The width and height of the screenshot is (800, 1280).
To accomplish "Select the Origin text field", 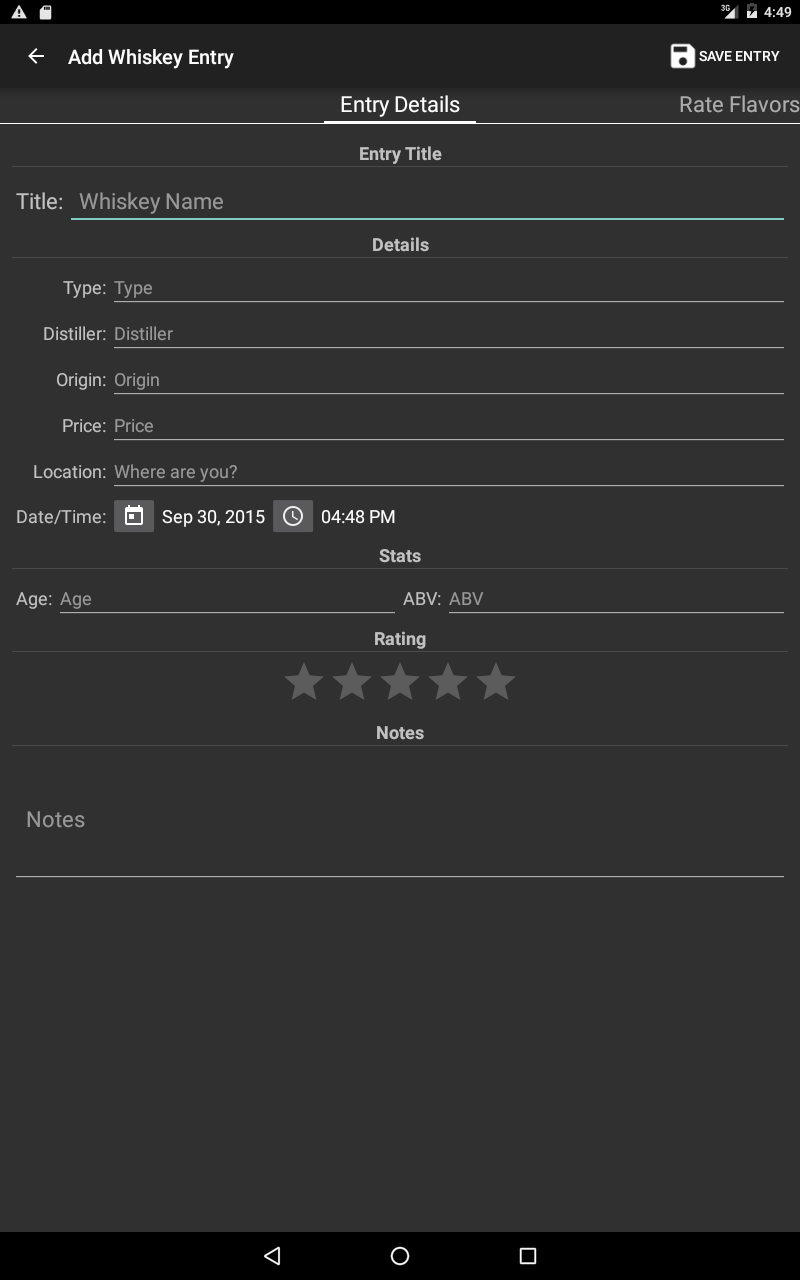I will click(447, 380).
